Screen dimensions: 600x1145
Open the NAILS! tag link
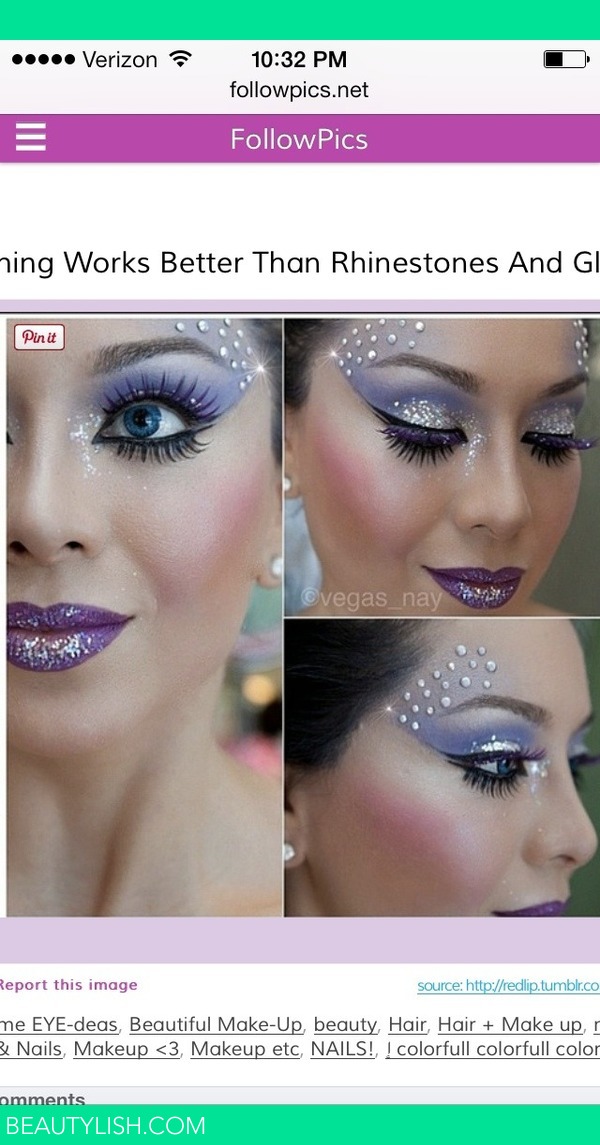345,1049
